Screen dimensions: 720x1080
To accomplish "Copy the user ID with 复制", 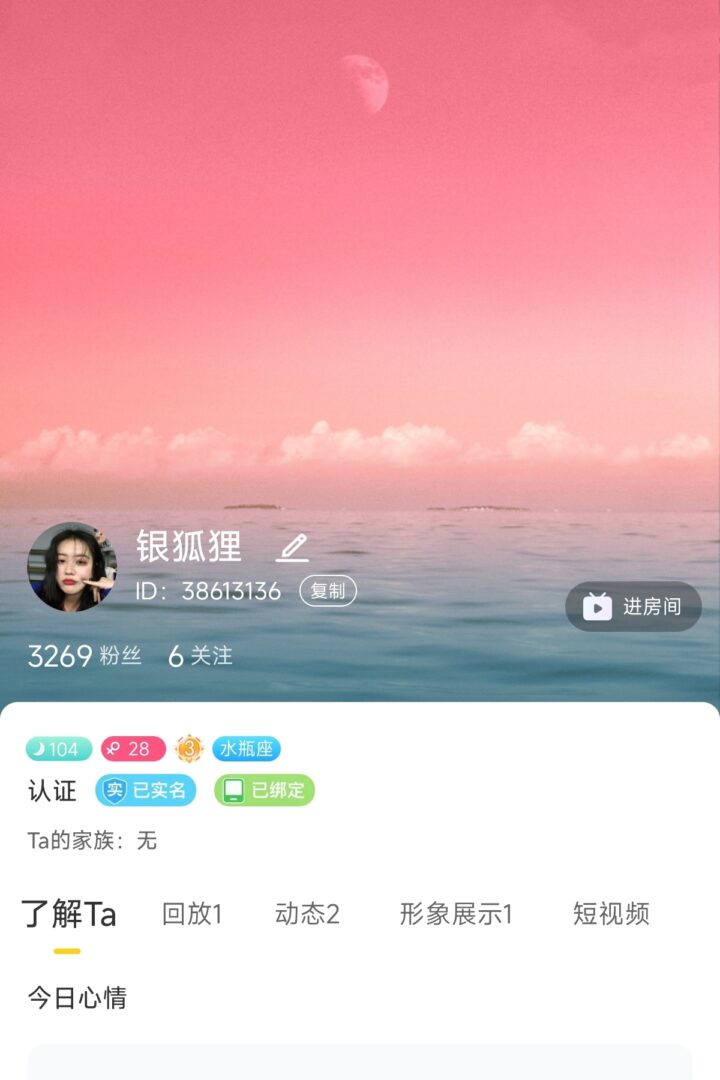I will pyautogui.click(x=328, y=591).
